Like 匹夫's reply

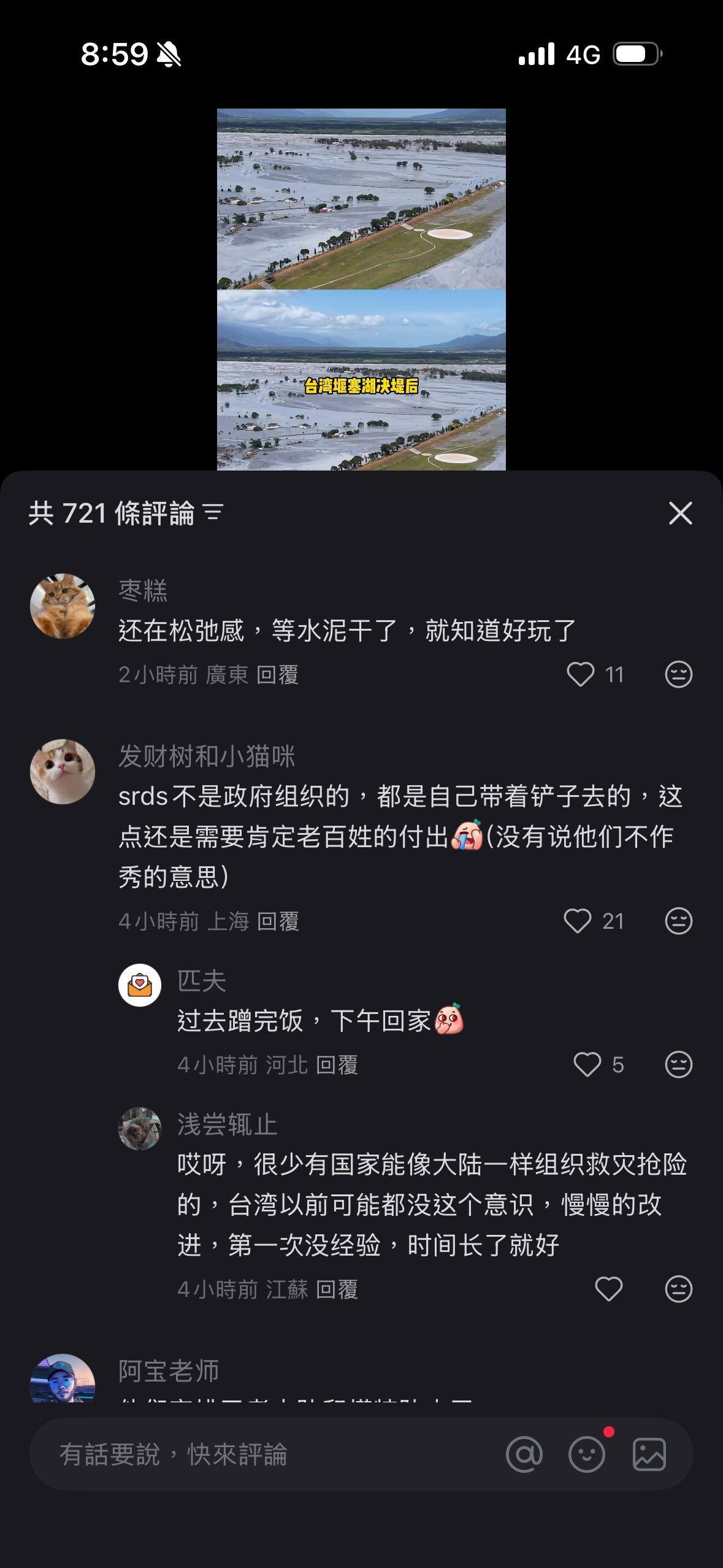(587, 1064)
